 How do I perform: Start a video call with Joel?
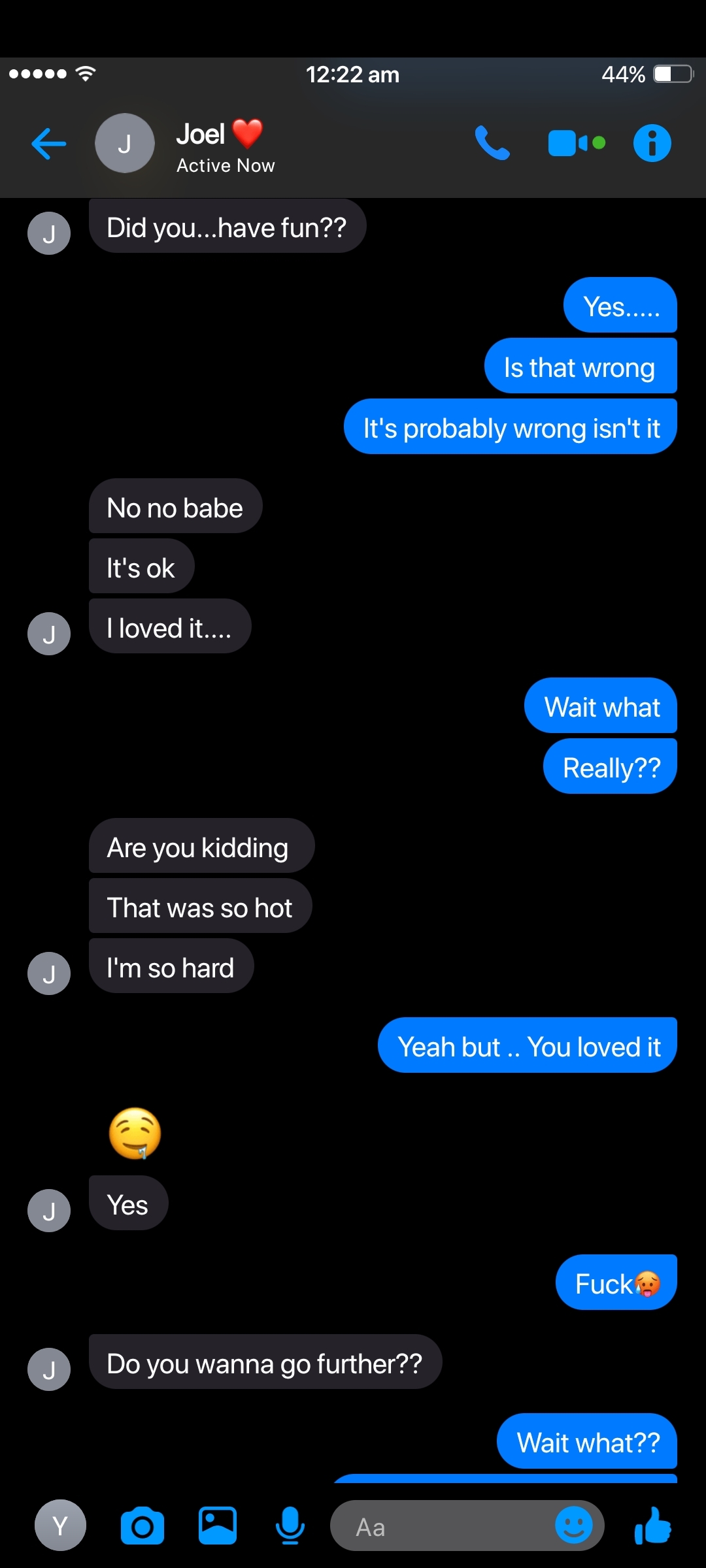click(577, 143)
